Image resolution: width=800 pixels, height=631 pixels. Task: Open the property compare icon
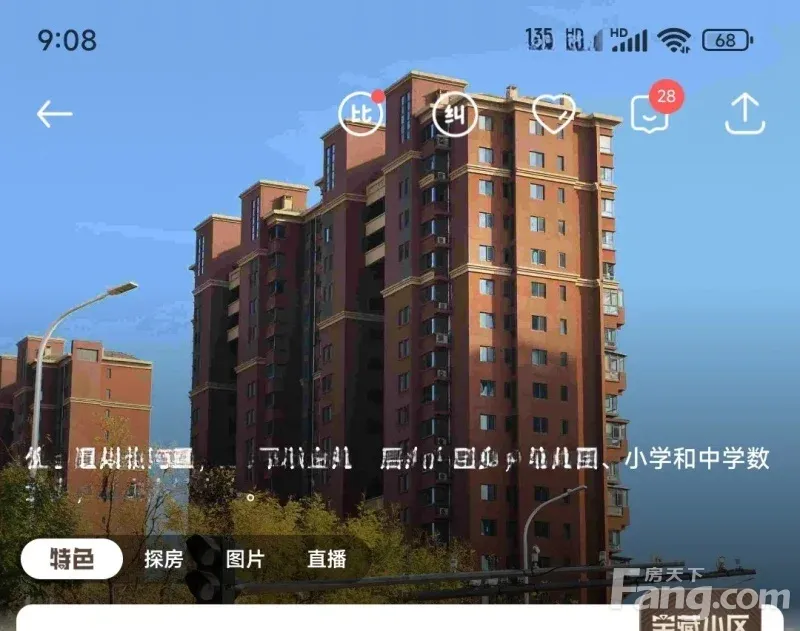[x=361, y=114]
